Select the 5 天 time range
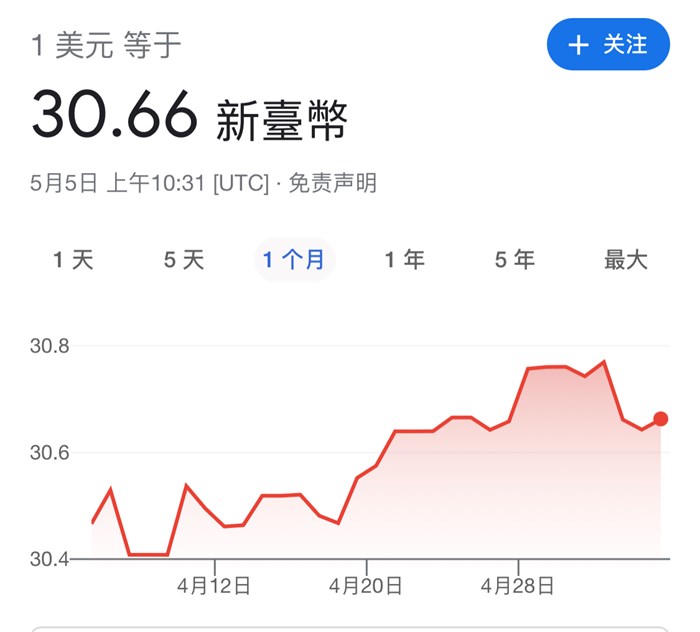The image size is (700, 632). [184, 260]
